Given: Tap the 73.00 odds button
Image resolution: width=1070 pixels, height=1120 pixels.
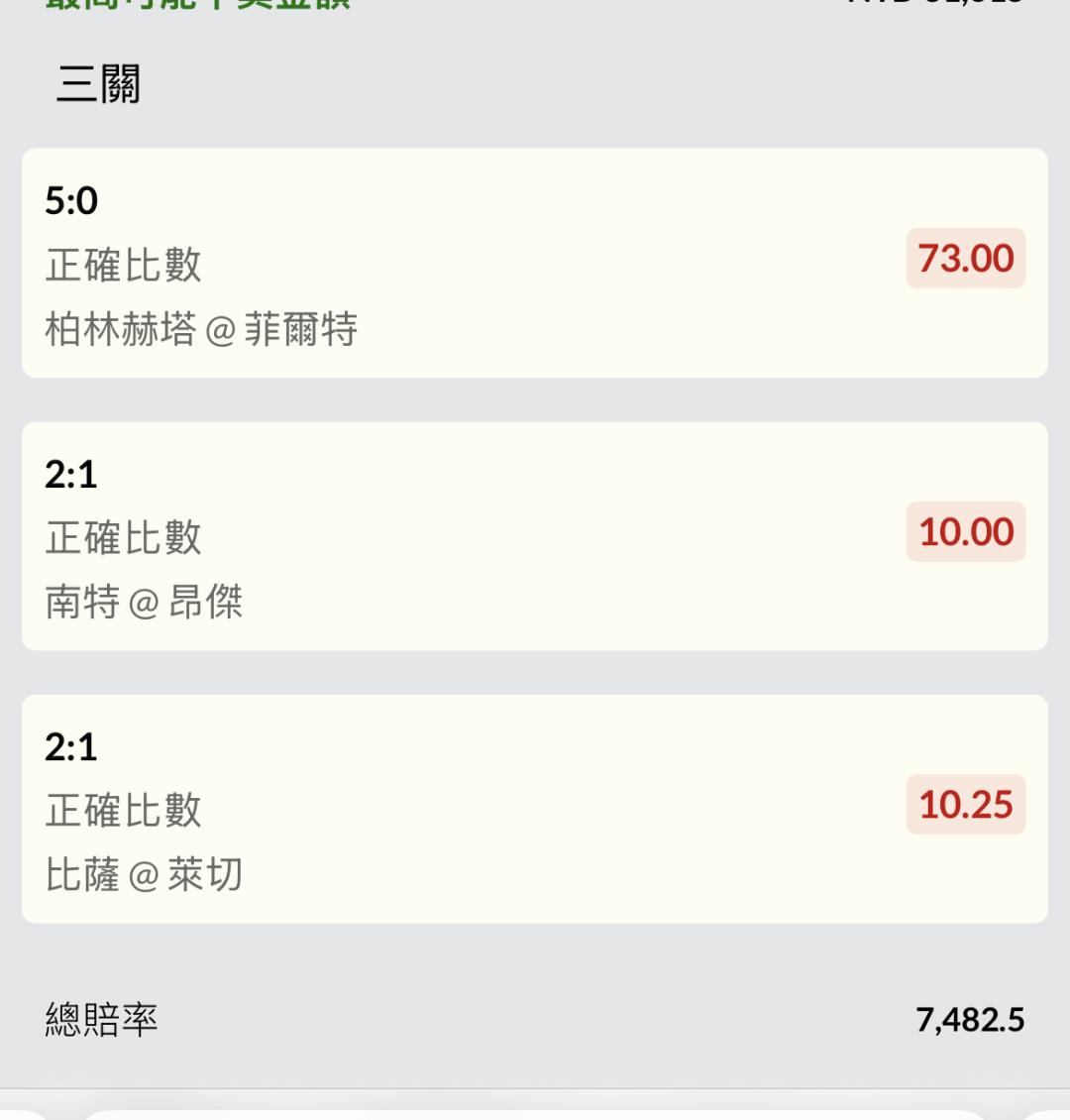Looking at the screenshot, I should pyautogui.click(x=965, y=259).
